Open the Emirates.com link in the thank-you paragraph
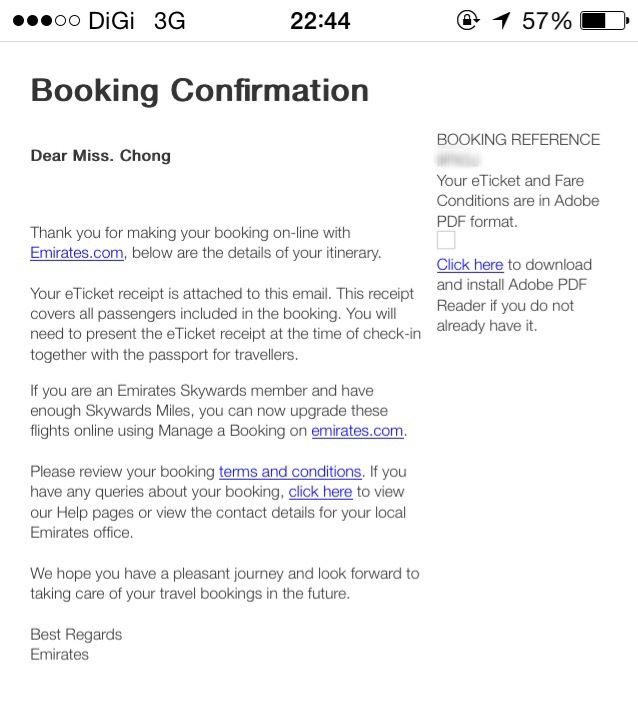Screen dimensions: 638x724 click(76, 253)
